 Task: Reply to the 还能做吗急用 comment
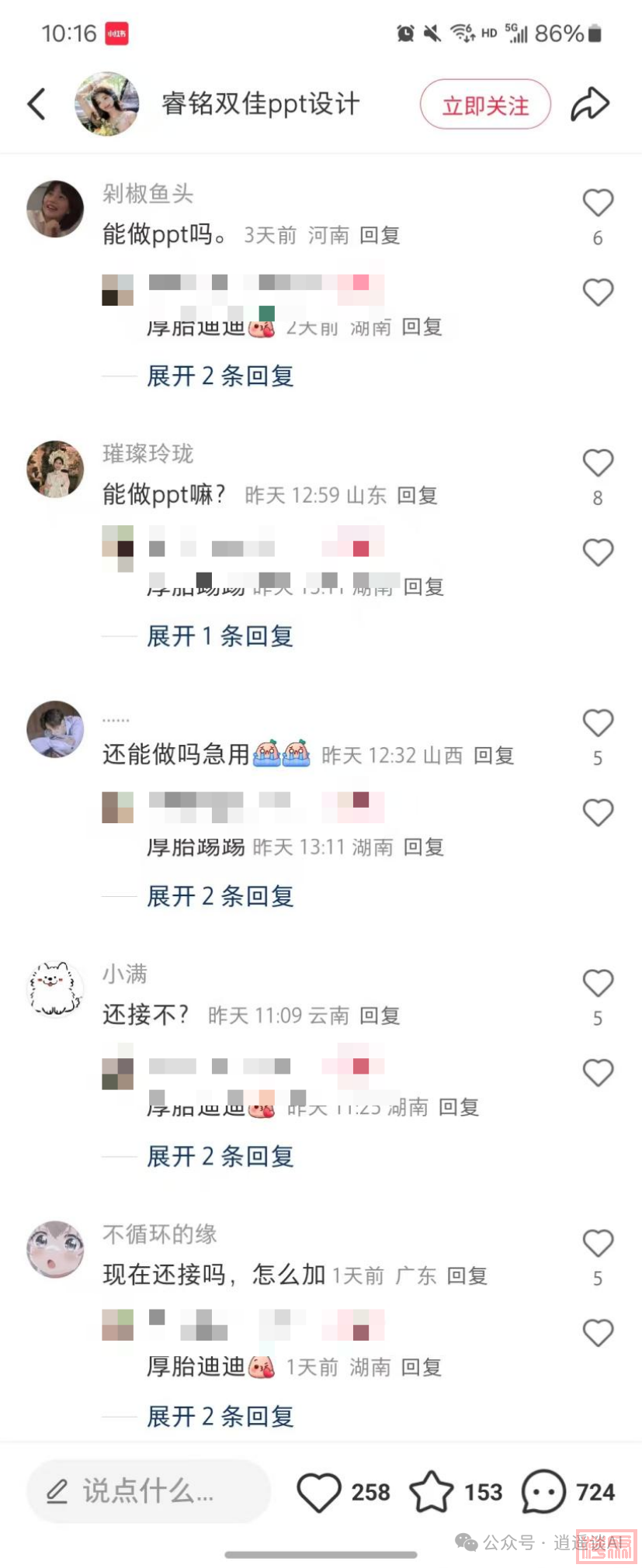(494, 756)
